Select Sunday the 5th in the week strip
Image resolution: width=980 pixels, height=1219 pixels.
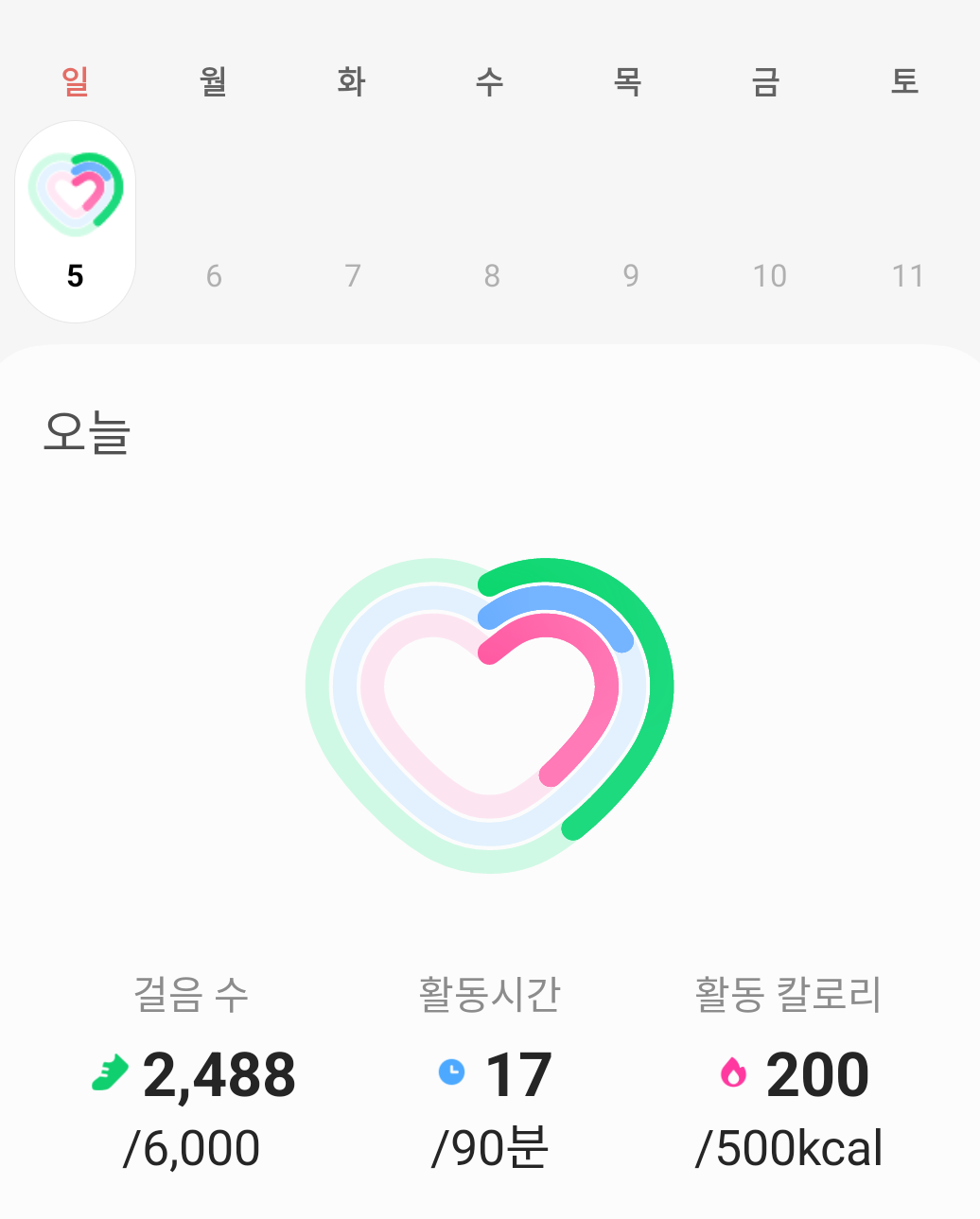76,223
